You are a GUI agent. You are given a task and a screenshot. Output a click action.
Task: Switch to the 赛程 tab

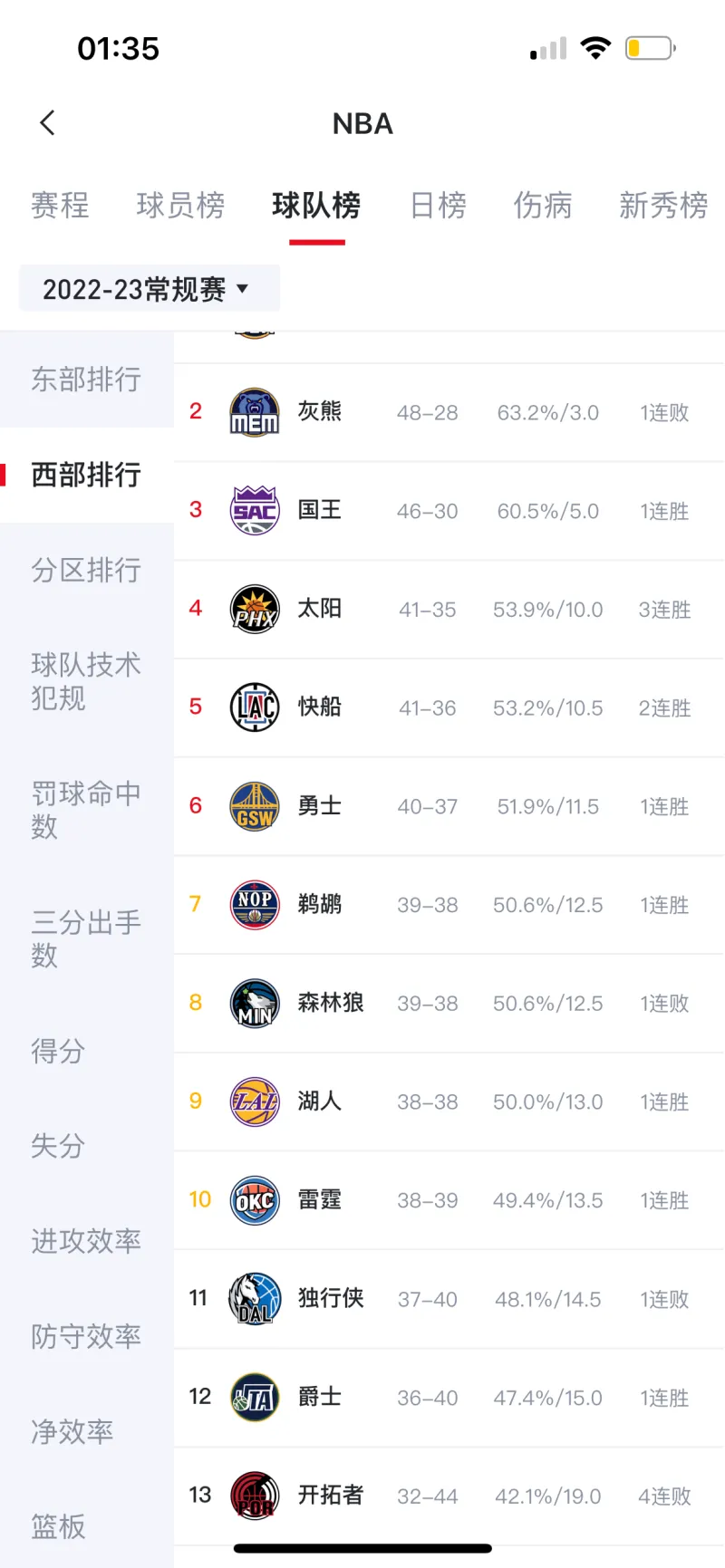click(x=60, y=206)
